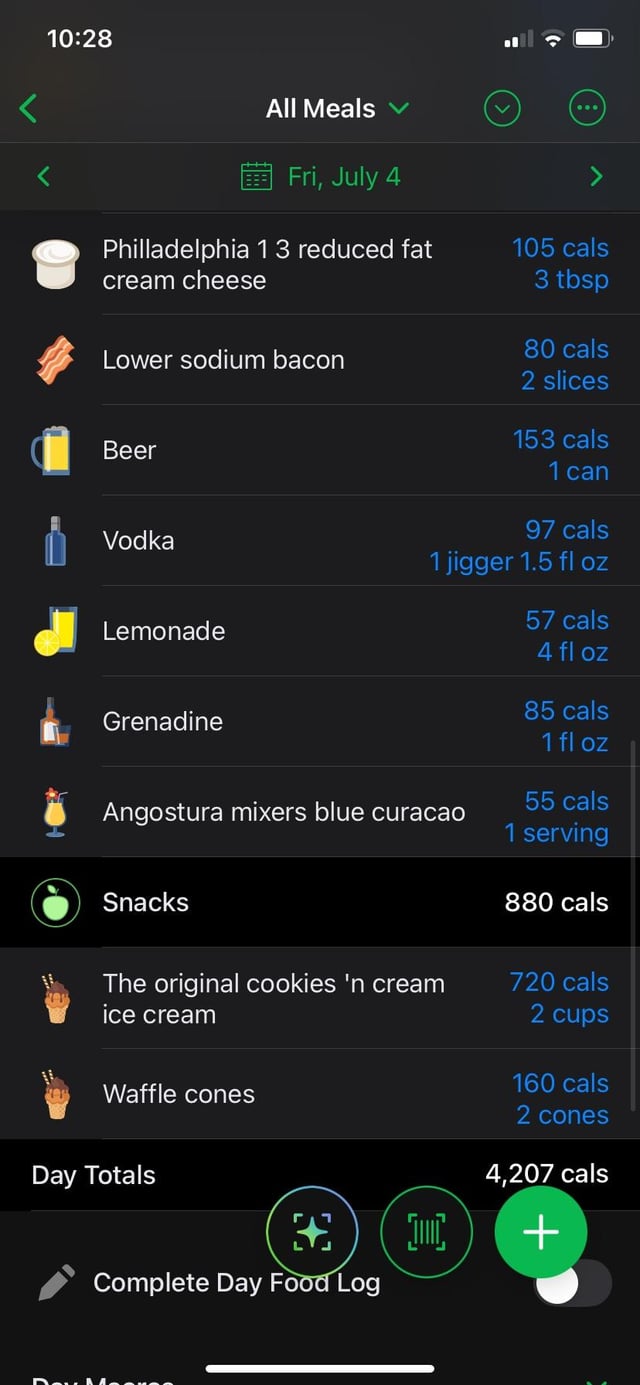Go to the previous day

coord(43,177)
